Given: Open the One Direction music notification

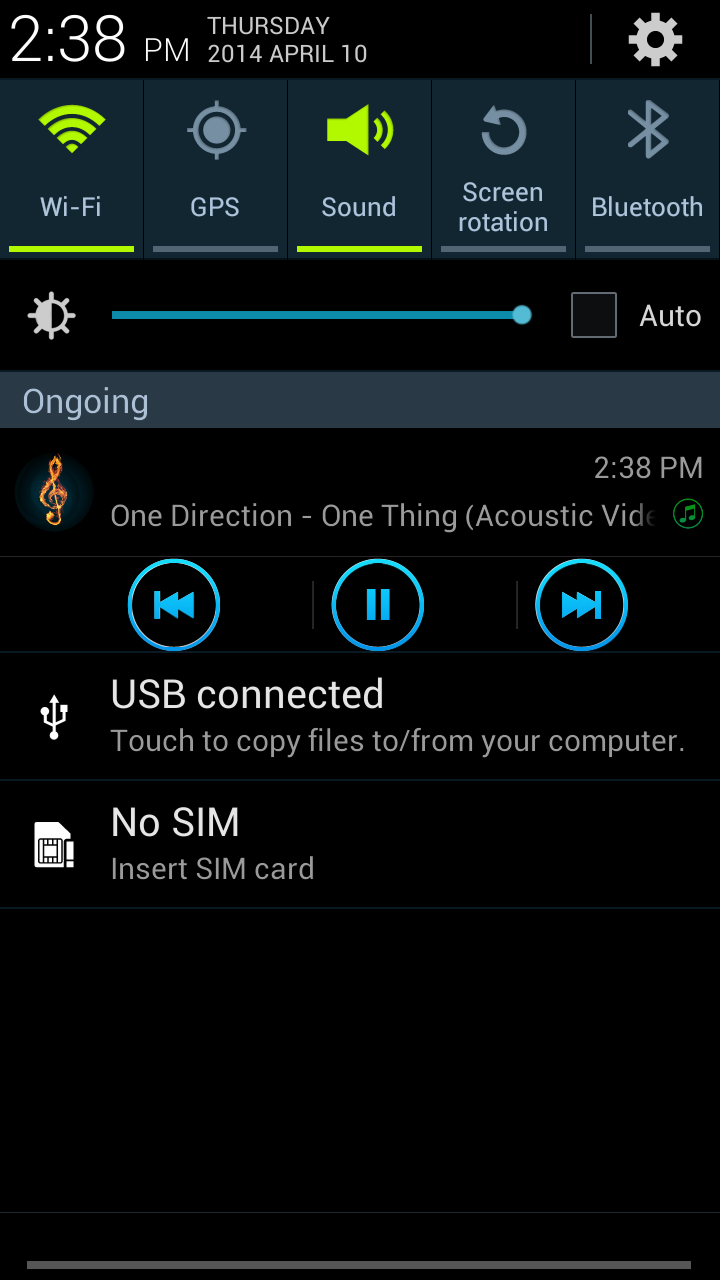Looking at the screenshot, I should tap(360, 492).
